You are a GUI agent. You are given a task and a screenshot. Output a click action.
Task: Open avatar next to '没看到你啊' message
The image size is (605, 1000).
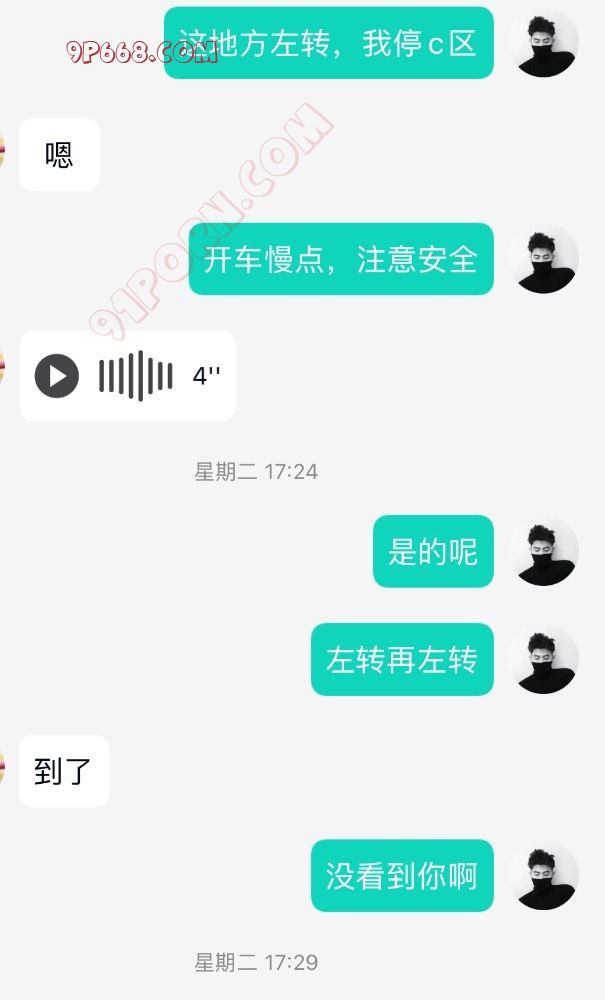pos(542,876)
